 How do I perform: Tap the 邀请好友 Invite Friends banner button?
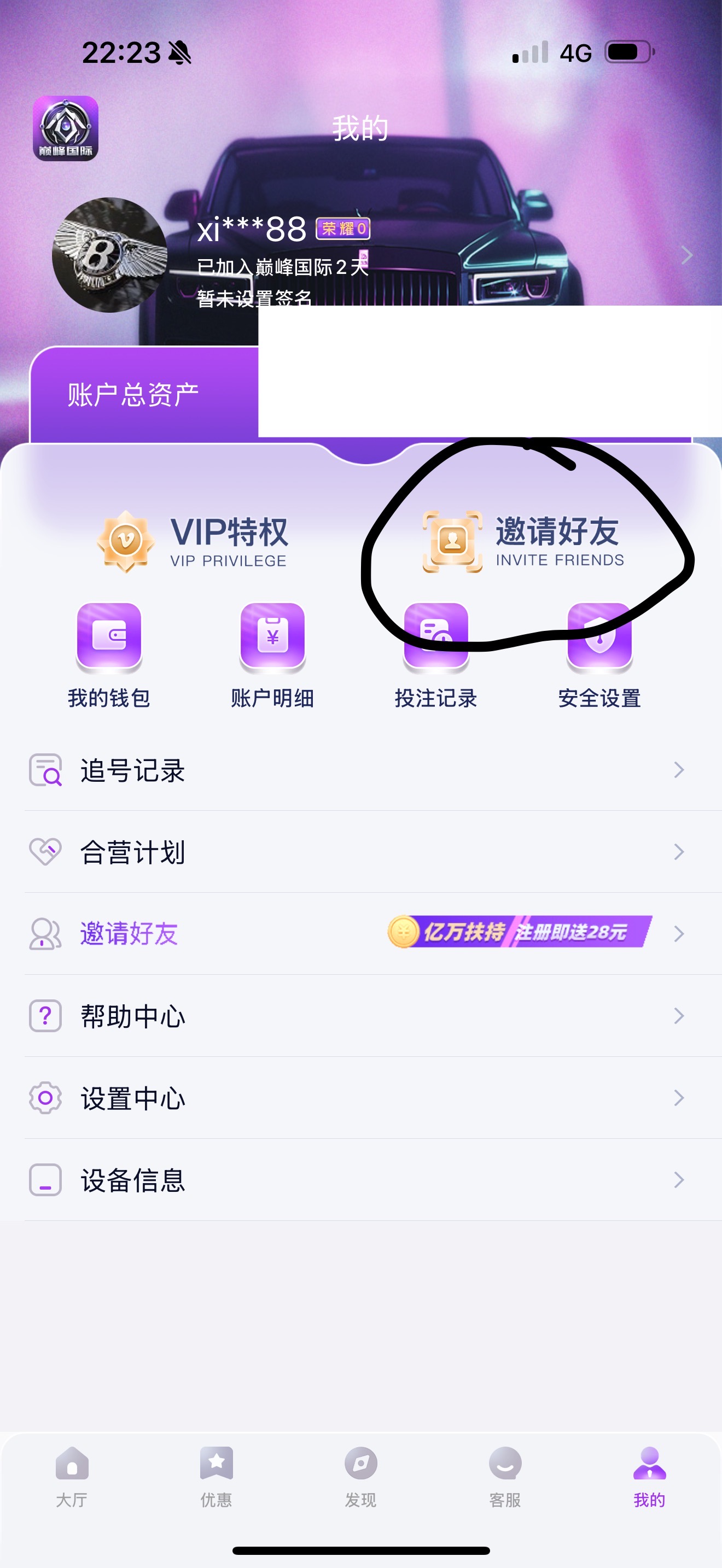[x=523, y=541]
